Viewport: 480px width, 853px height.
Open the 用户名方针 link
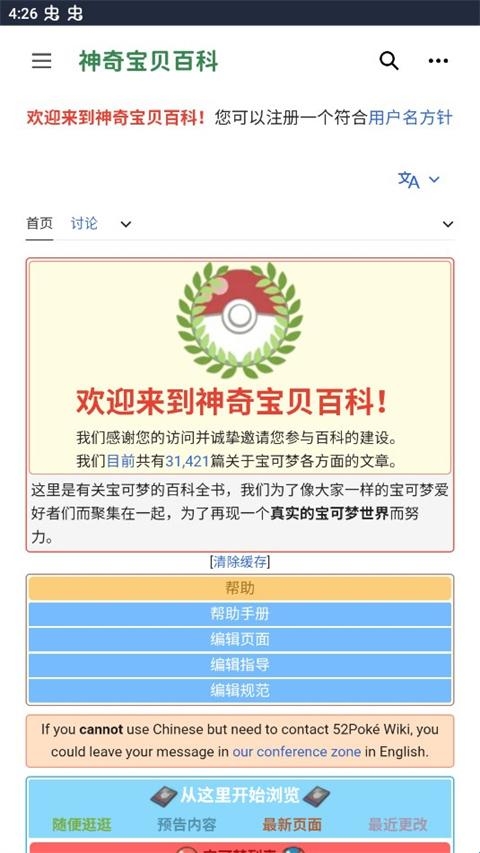pyautogui.click(x=410, y=118)
